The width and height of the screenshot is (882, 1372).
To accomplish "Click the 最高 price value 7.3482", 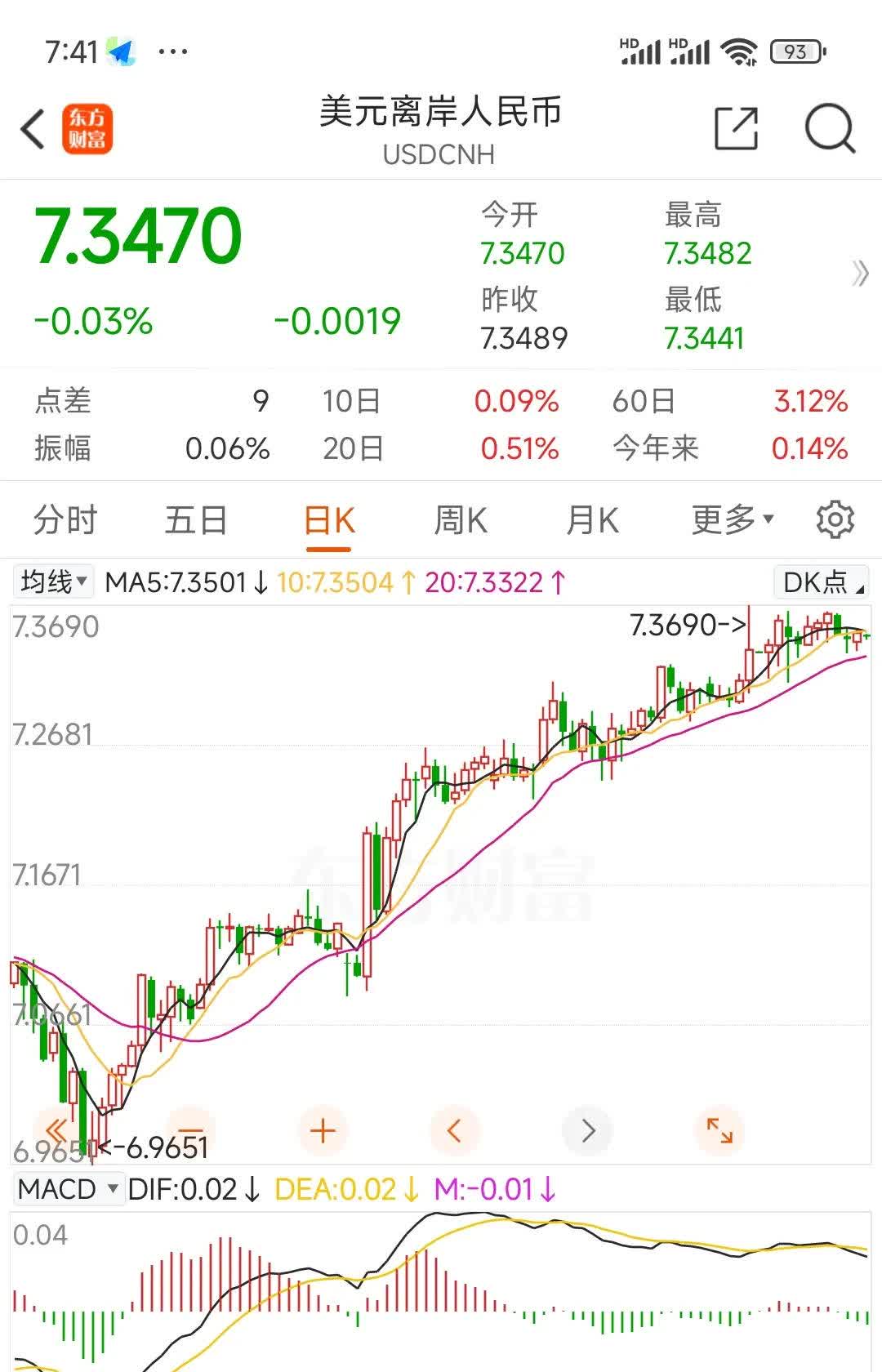I will (x=707, y=253).
